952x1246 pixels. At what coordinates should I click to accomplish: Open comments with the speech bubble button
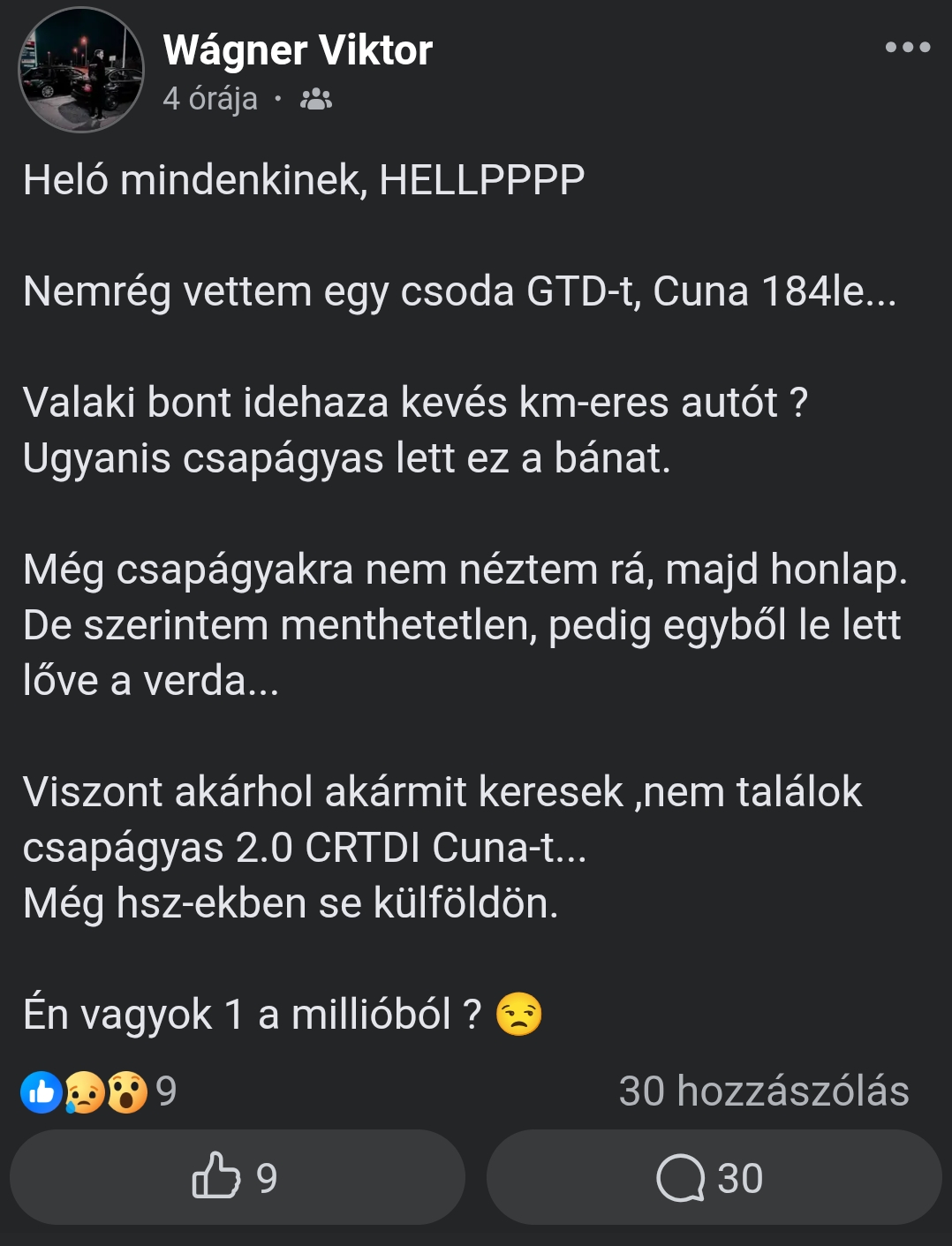tap(714, 1177)
